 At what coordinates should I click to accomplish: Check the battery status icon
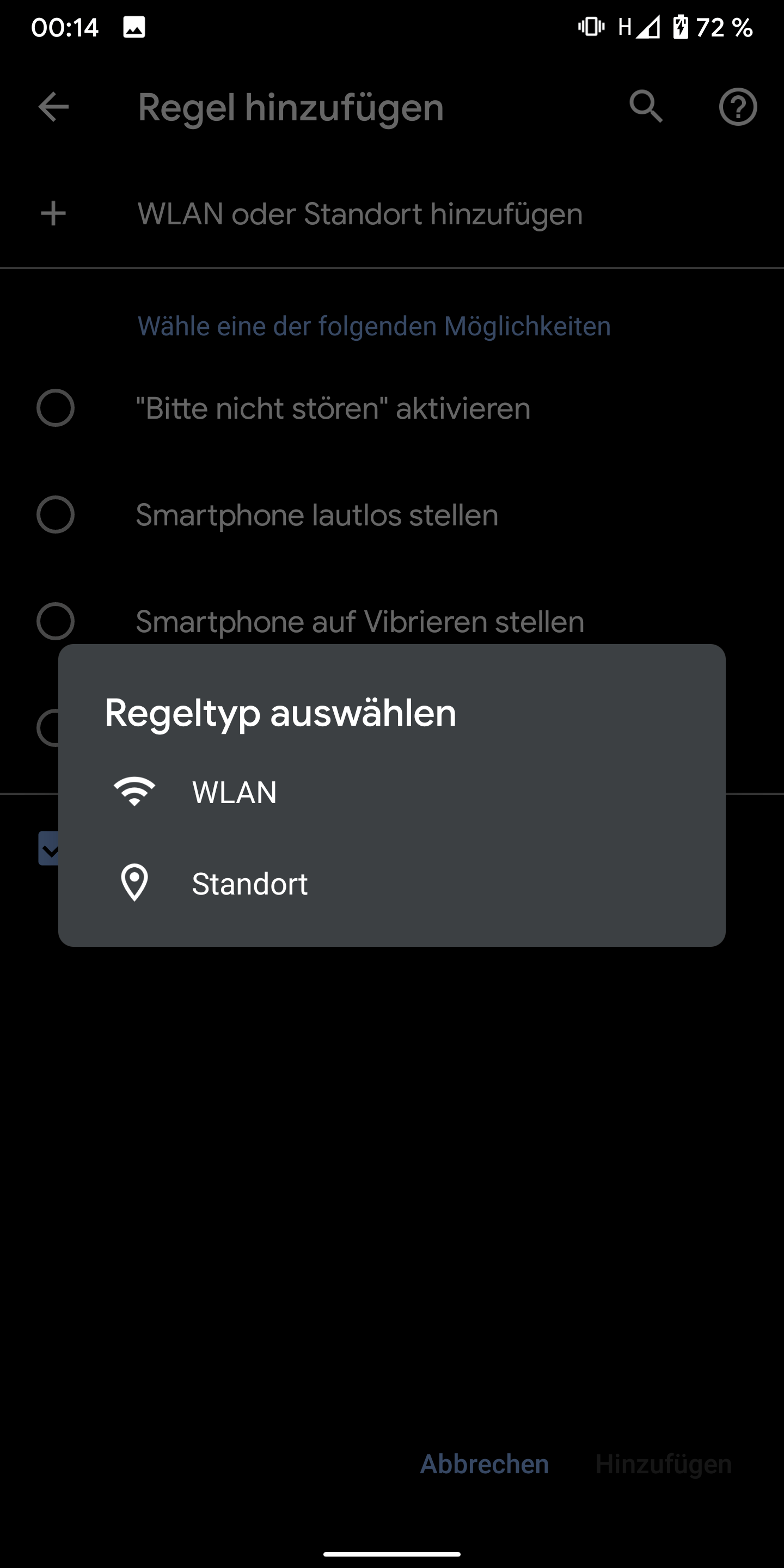(681, 27)
